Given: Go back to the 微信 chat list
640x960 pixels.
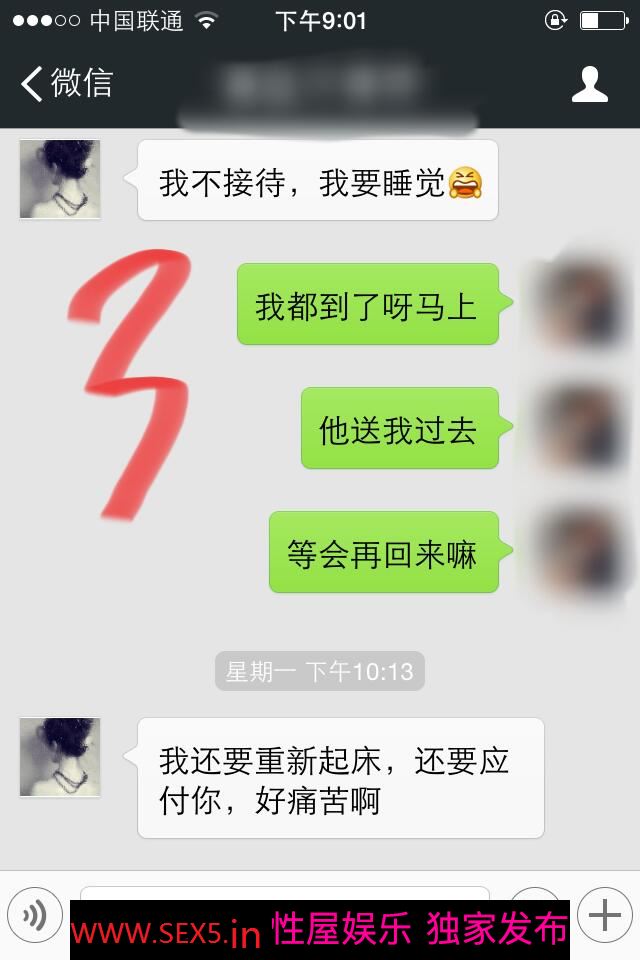Looking at the screenshot, I should tap(68, 84).
